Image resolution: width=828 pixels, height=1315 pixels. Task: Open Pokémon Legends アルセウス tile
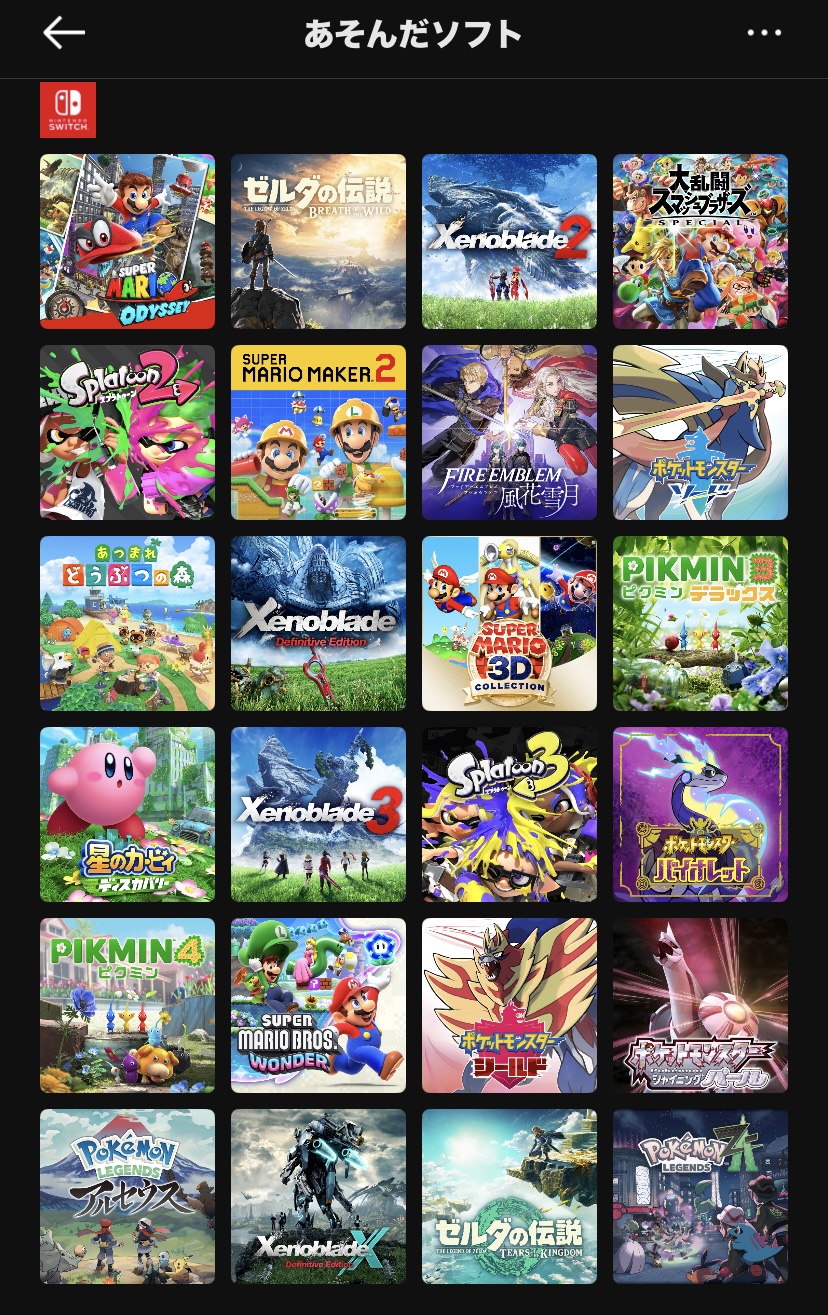[x=127, y=1196]
